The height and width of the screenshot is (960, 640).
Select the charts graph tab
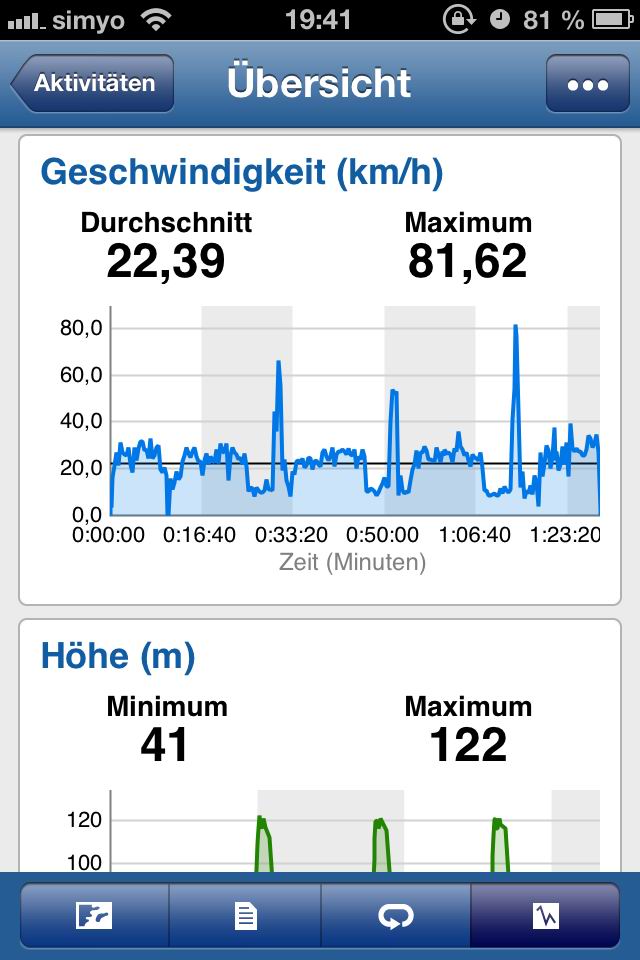[x=545, y=916]
